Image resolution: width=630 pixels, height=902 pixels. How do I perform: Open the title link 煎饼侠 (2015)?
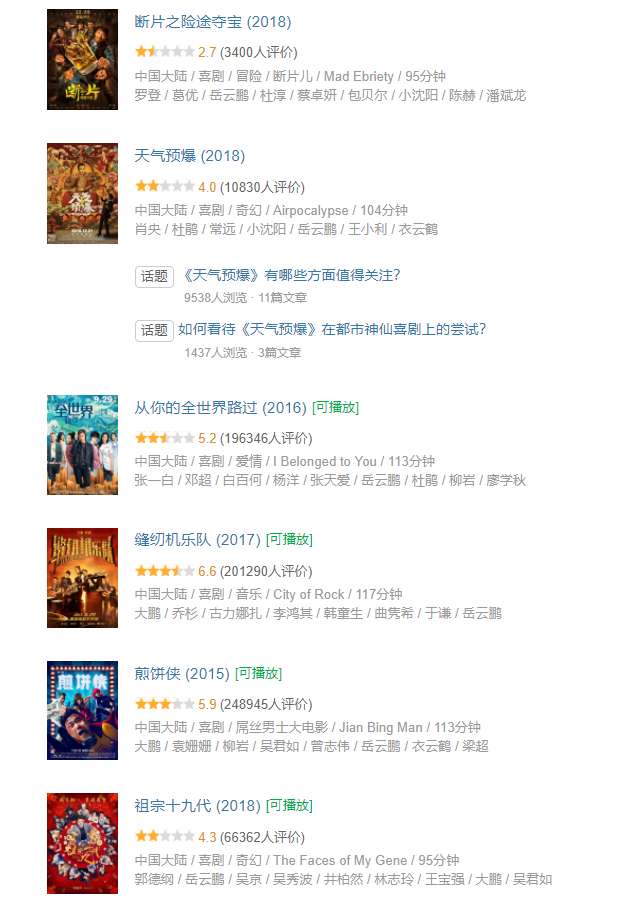tap(182, 673)
